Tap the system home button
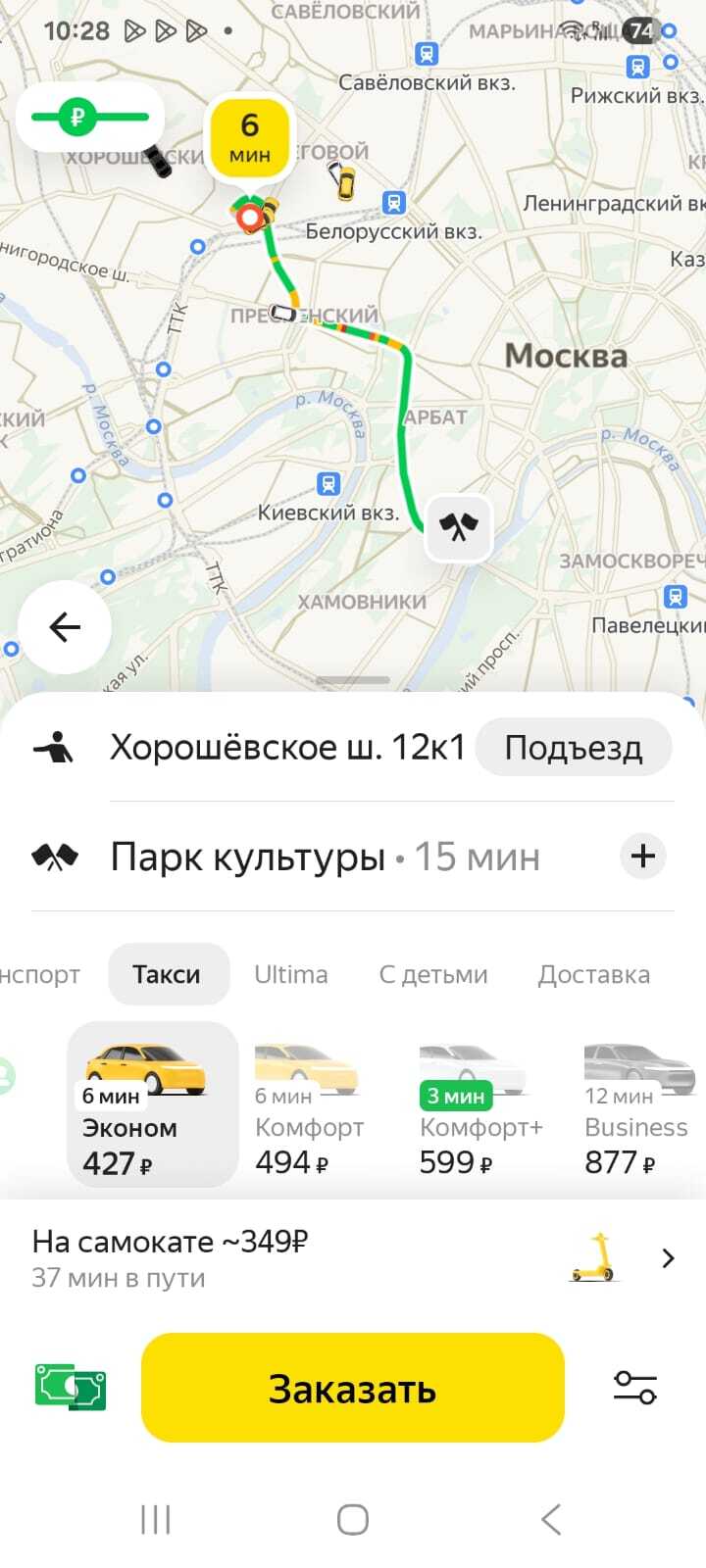 (x=353, y=1520)
